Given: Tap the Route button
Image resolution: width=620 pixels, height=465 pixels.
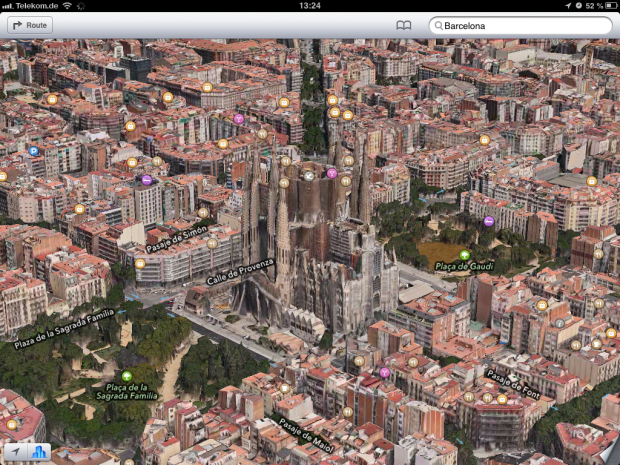Looking at the screenshot, I should 29,25.
